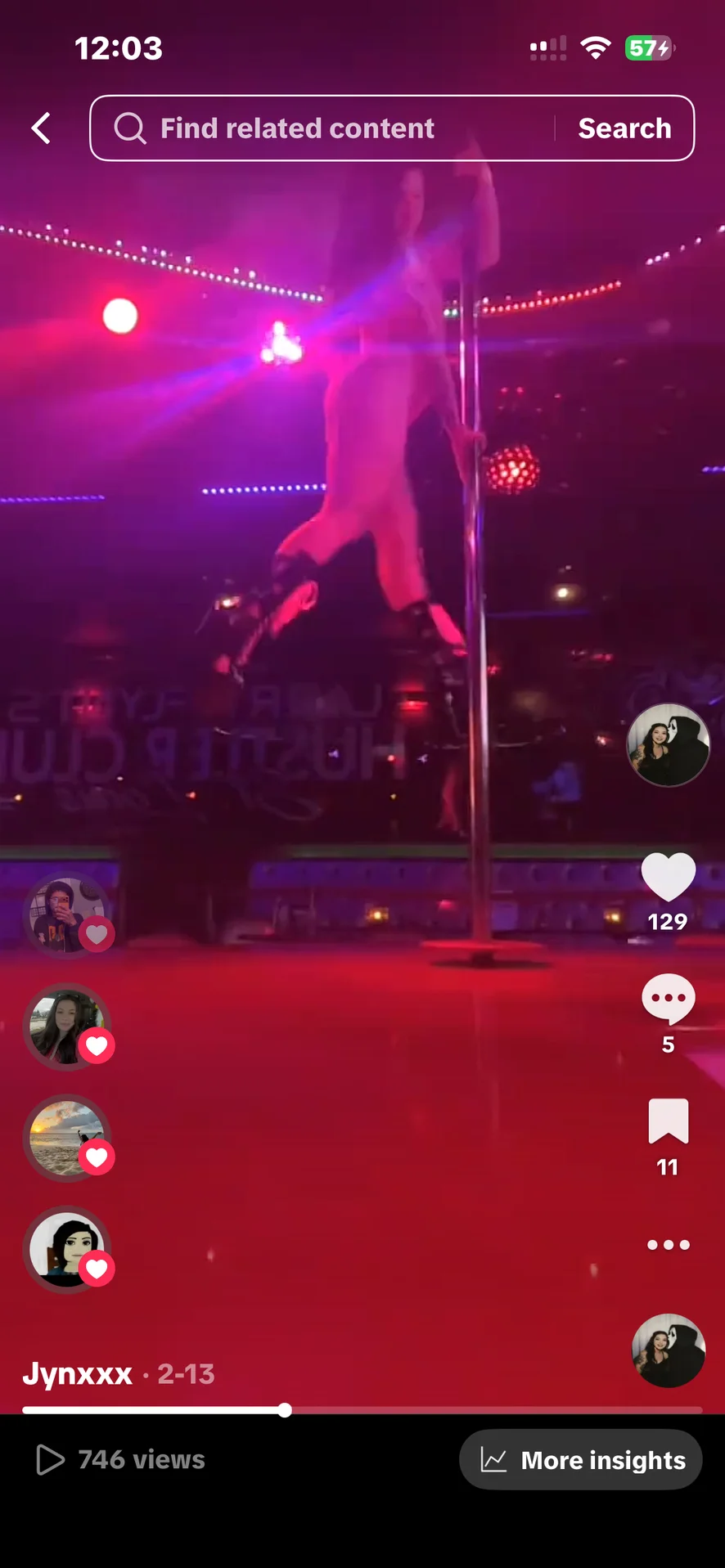Open More insights
The height and width of the screenshot is (1568, 725).
point(581,1460)
